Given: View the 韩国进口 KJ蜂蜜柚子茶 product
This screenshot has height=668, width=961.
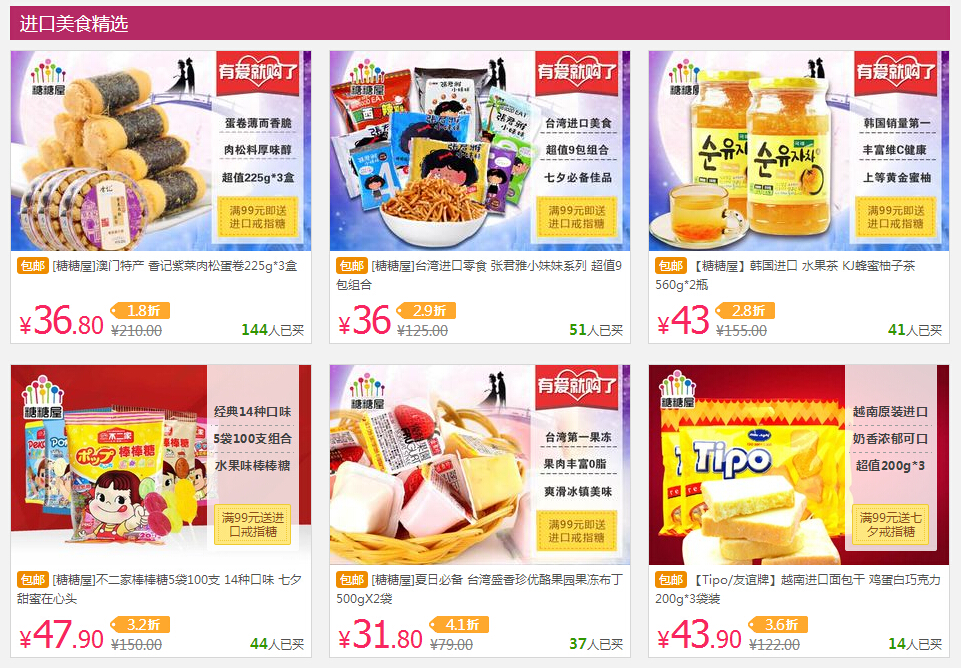Looking at the screenshot, I should [798, 151].
